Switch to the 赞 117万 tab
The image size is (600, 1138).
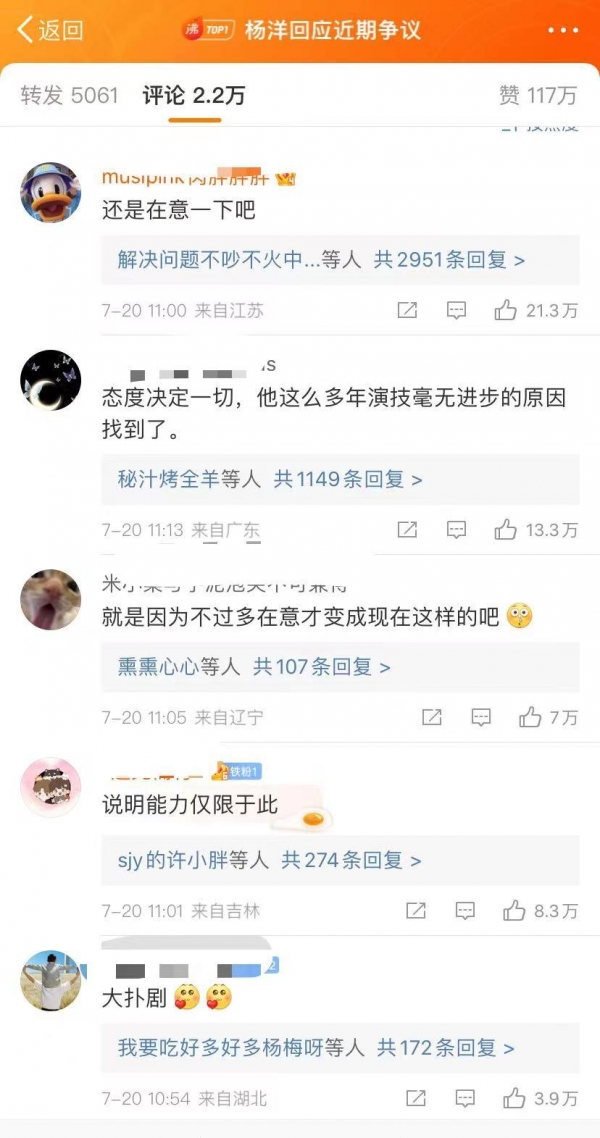coord(538,96)
